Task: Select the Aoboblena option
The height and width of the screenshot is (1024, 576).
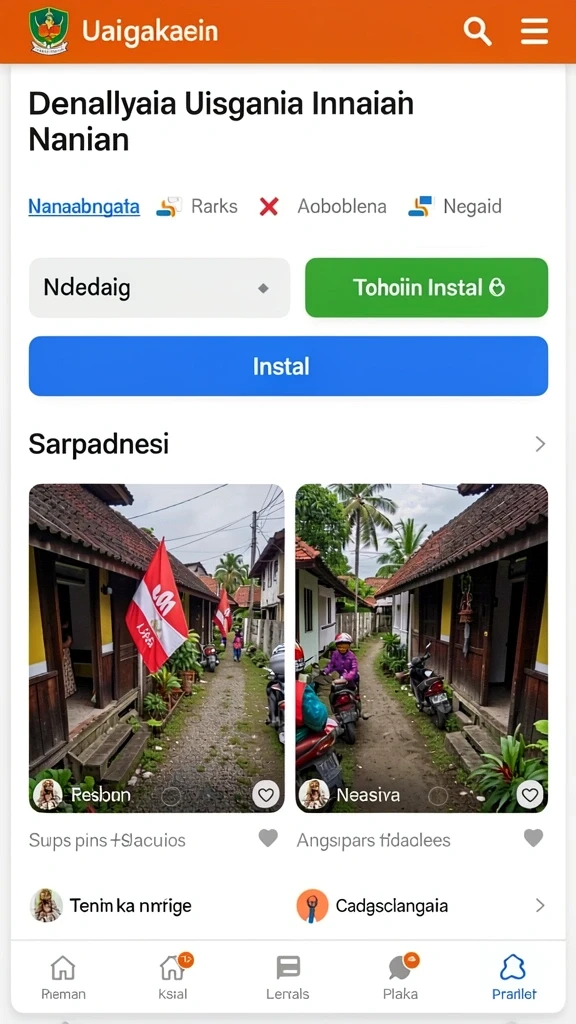Action: (x=323, y=207)
